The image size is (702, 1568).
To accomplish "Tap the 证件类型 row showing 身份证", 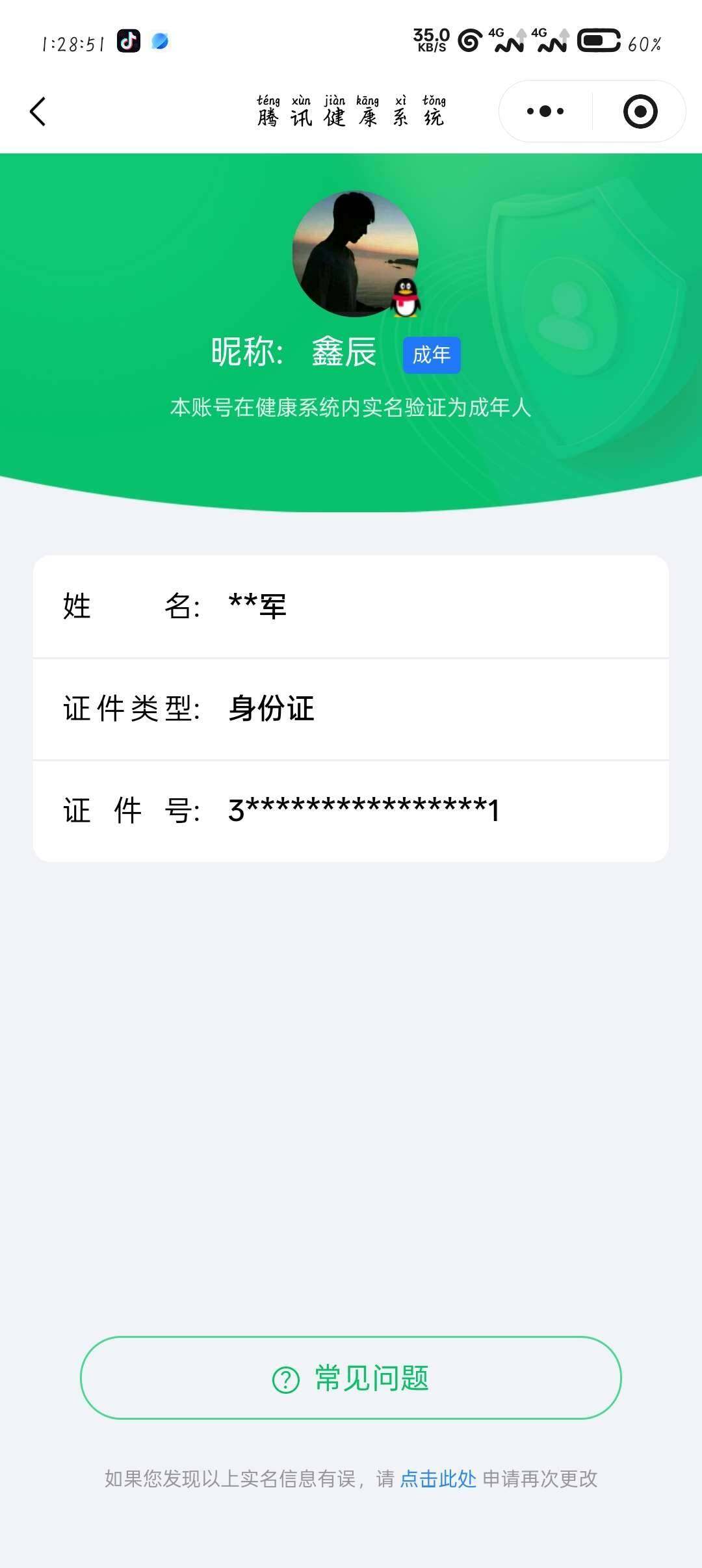I will (351, 709).
